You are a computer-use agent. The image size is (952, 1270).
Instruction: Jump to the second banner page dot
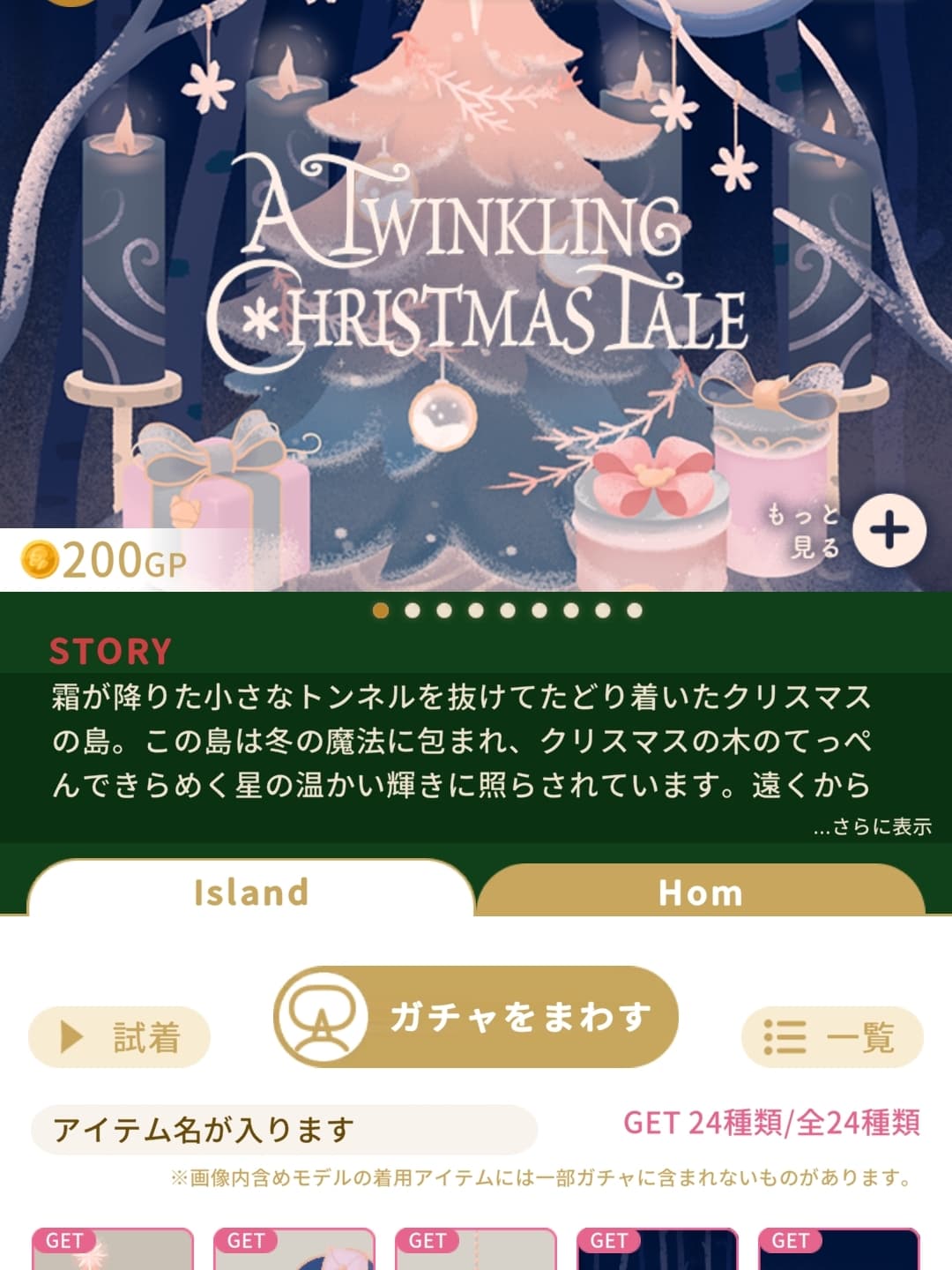tap(413, 610)
